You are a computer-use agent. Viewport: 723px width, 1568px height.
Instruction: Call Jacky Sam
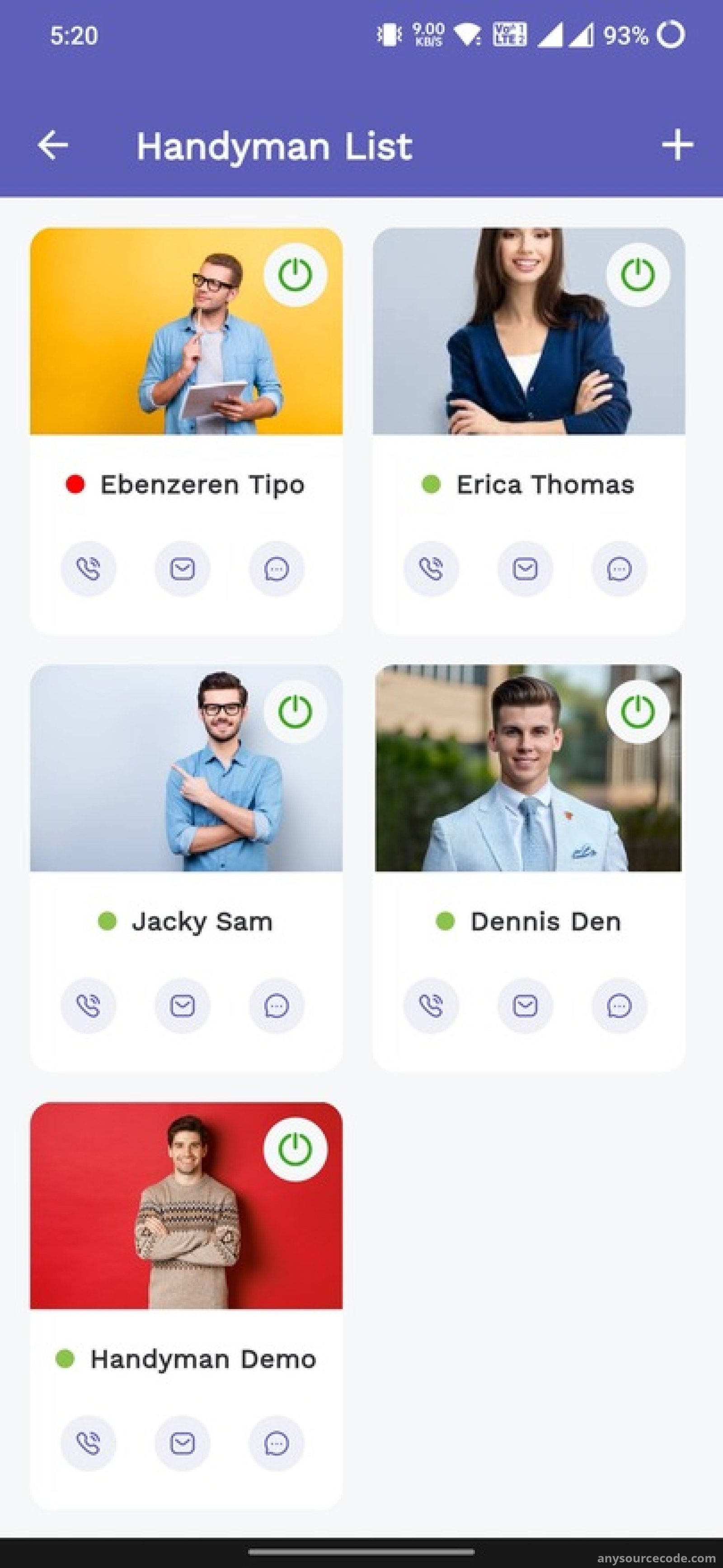point(88,1006)
